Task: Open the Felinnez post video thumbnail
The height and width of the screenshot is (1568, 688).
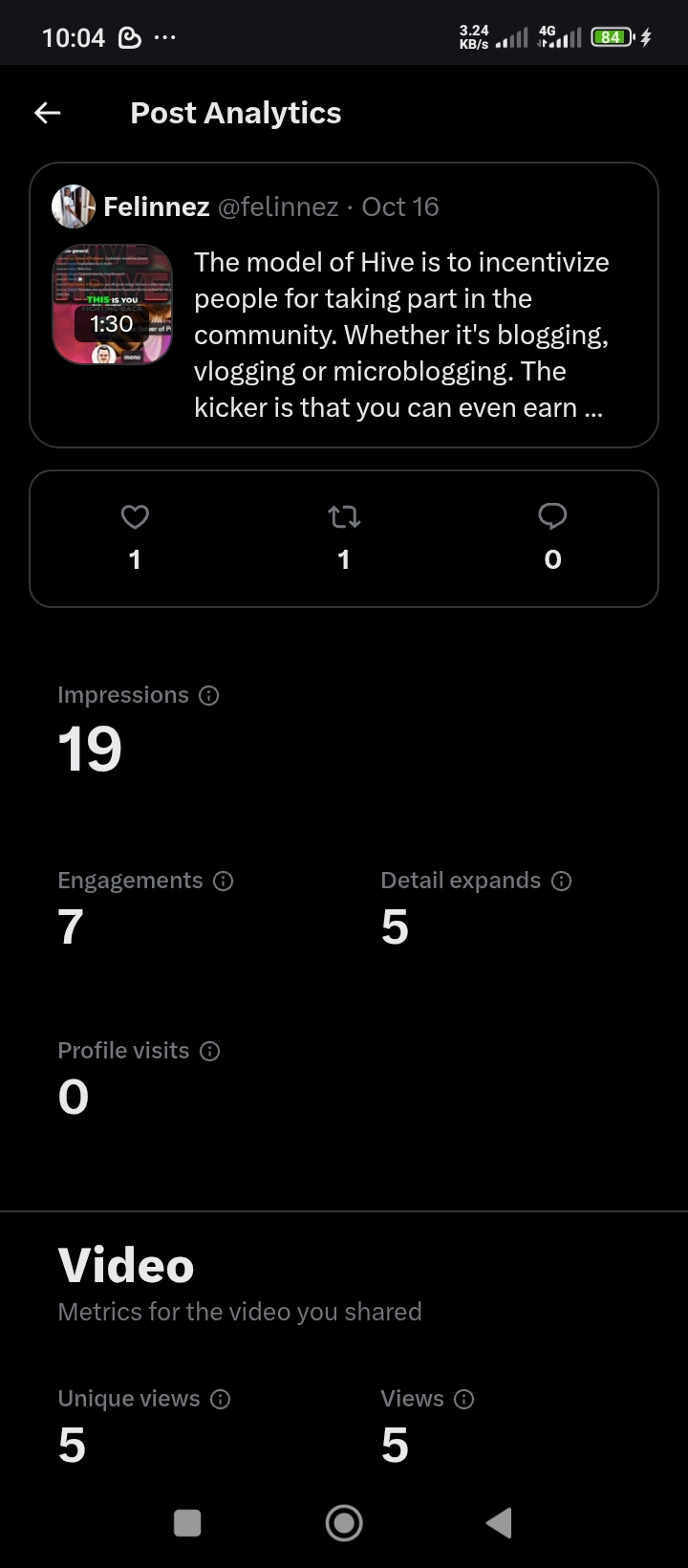Action: (112, 305)
